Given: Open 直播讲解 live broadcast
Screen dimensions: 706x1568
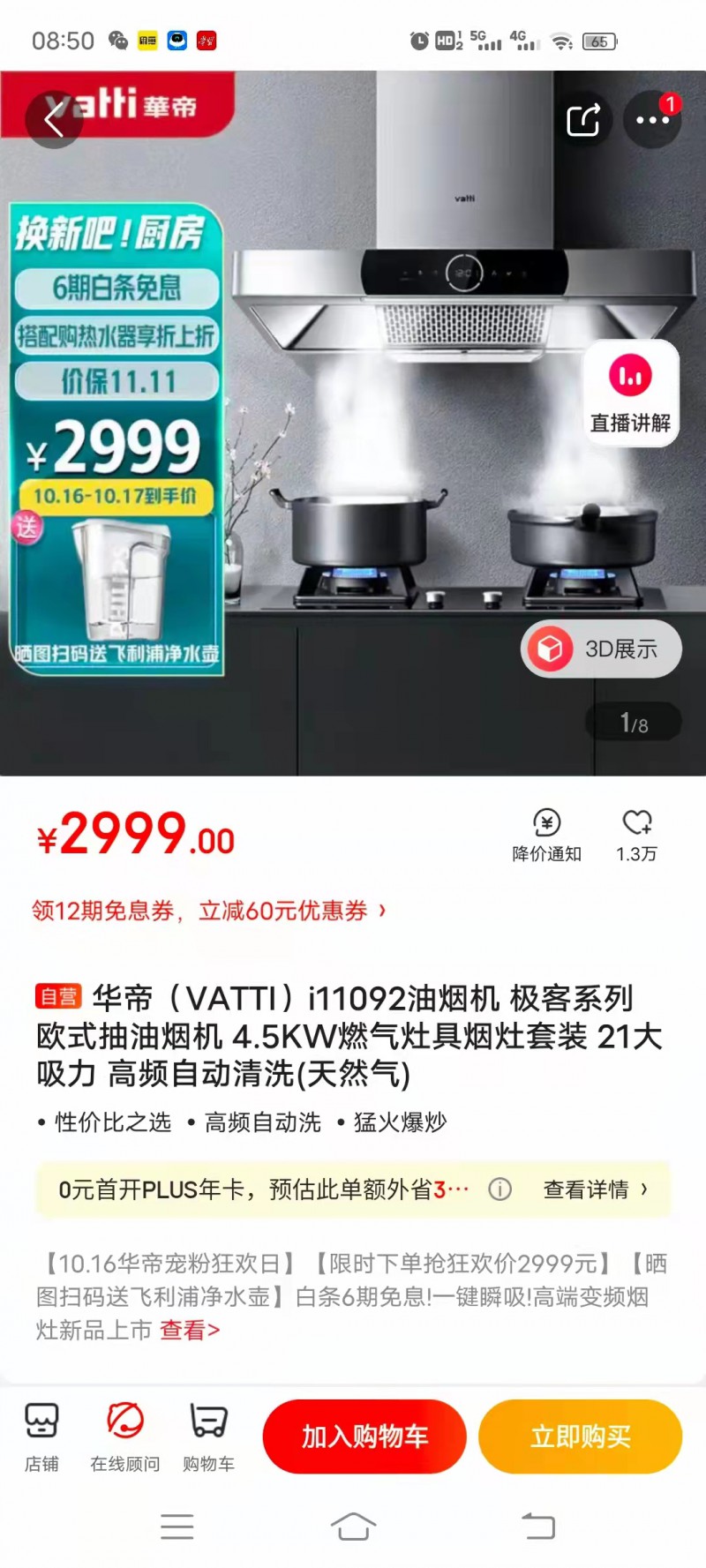Looking at the screenshot, I should pos(630,394).
